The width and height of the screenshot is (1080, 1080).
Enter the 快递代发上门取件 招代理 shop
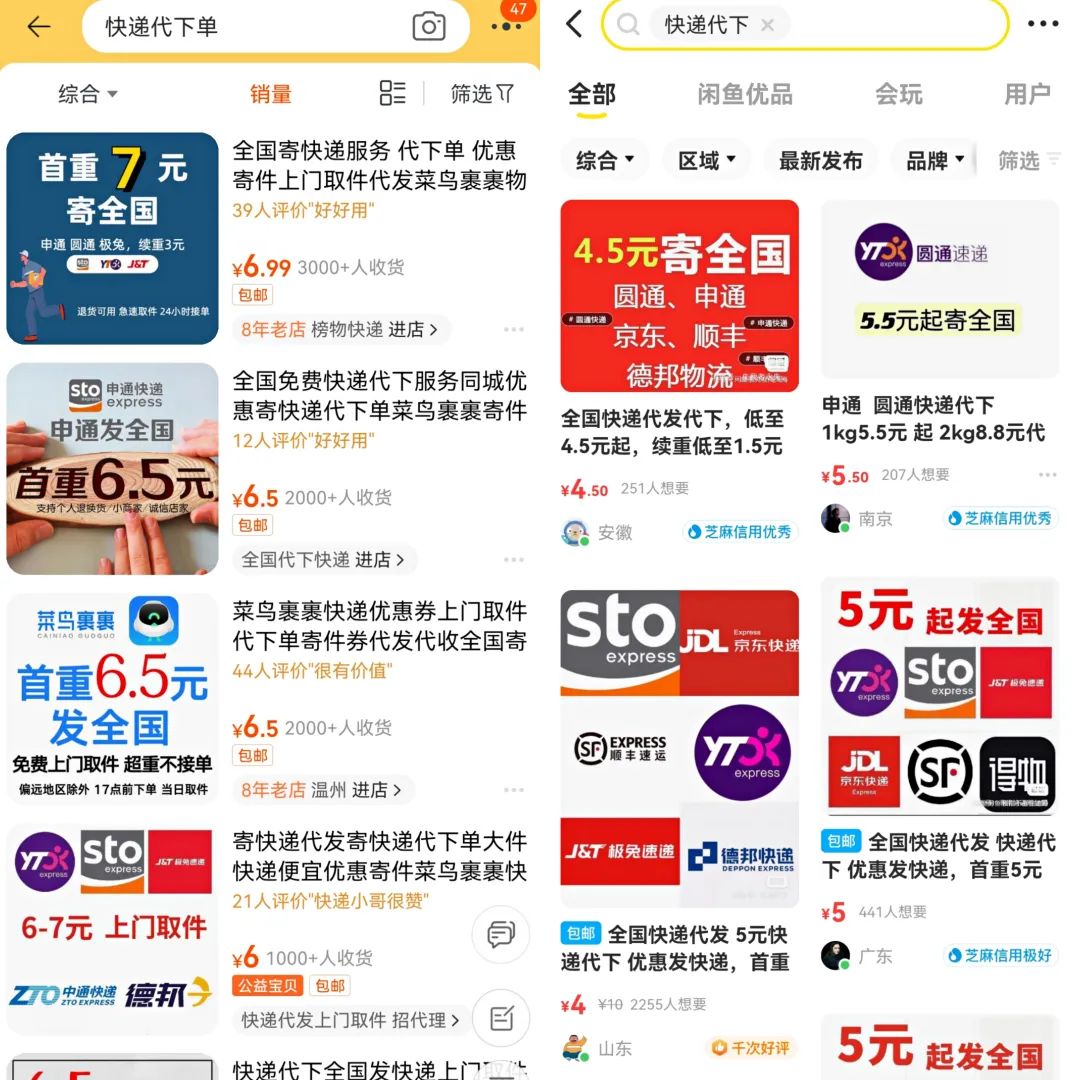tap(349, 1020)
